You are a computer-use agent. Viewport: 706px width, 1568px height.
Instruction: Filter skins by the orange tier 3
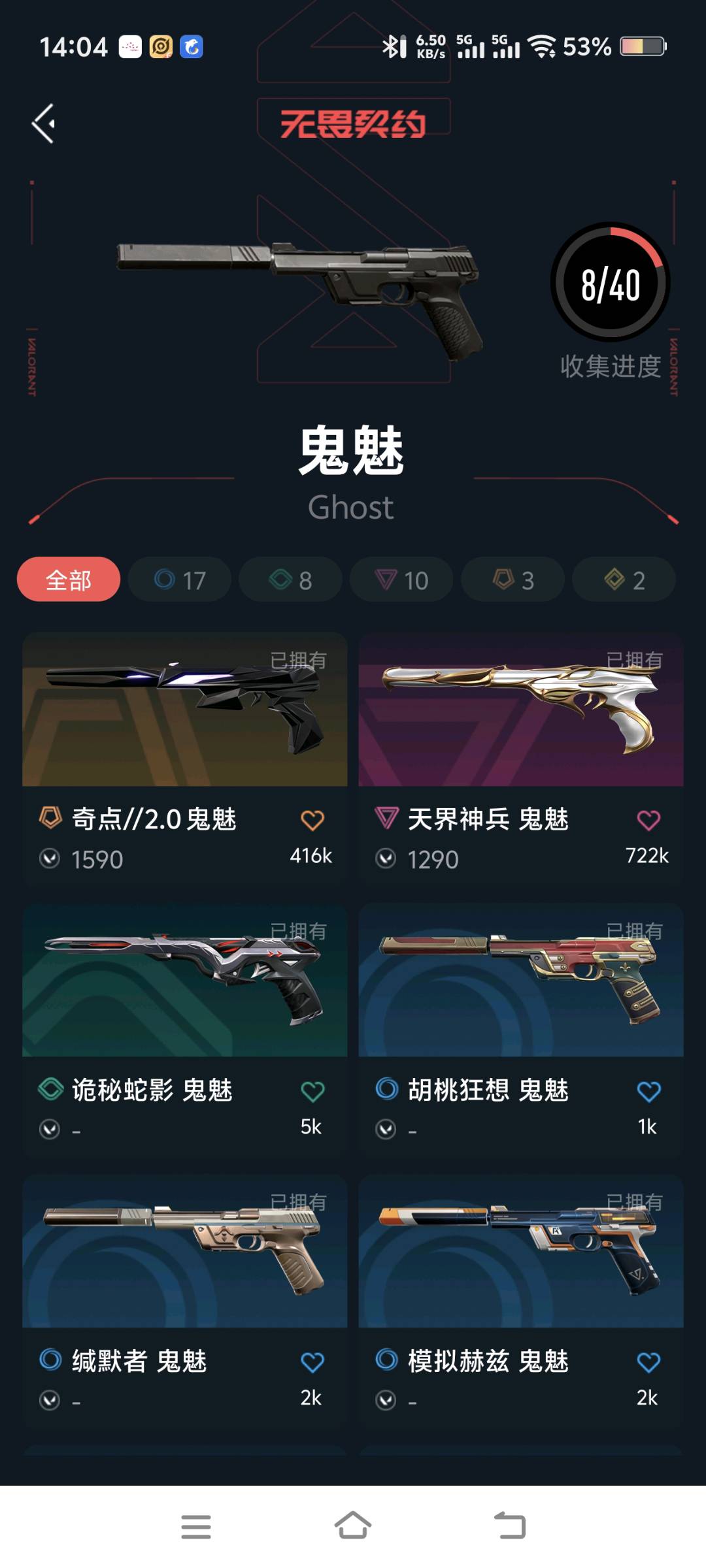click(x=513, y=580)
